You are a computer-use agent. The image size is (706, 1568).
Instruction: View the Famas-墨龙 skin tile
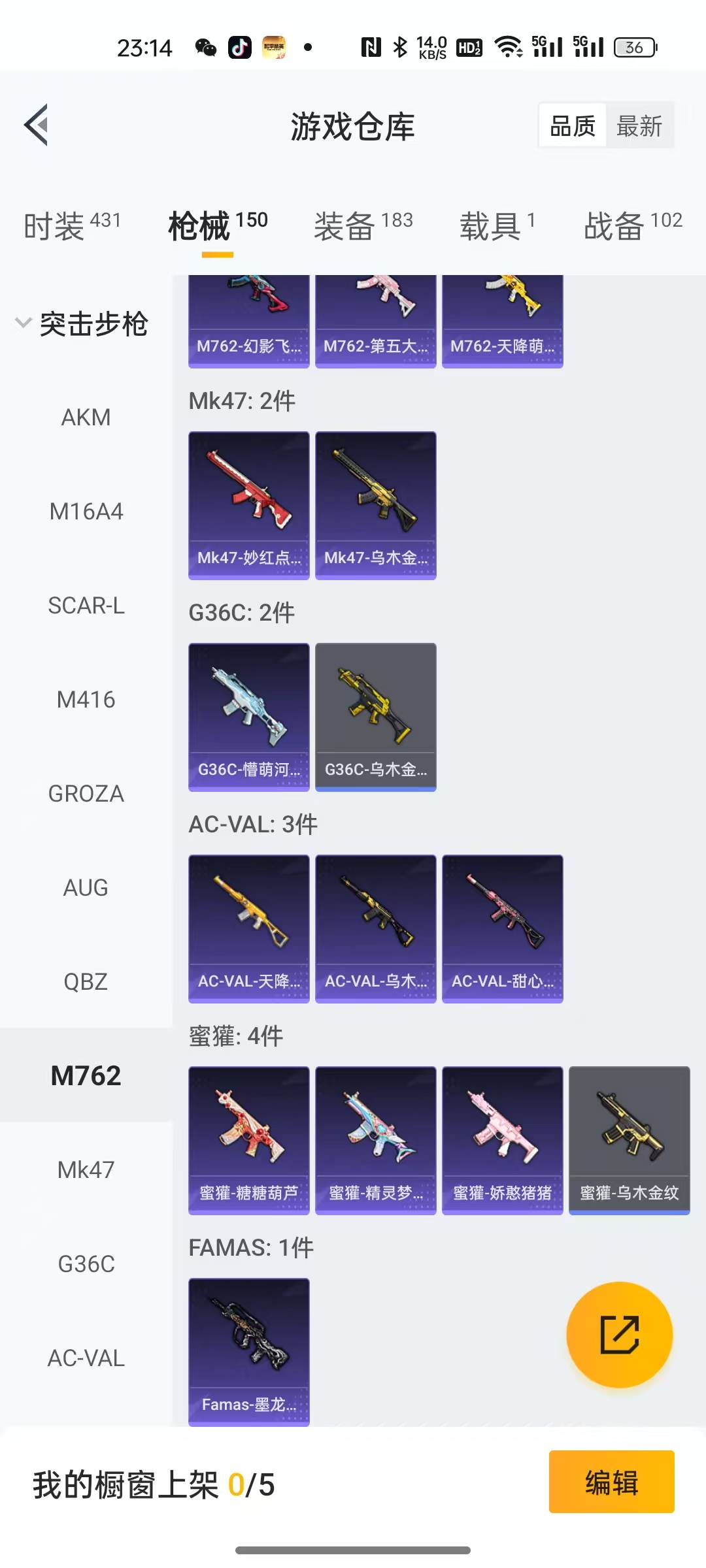pyautogui.click(x=249, y=1351)
